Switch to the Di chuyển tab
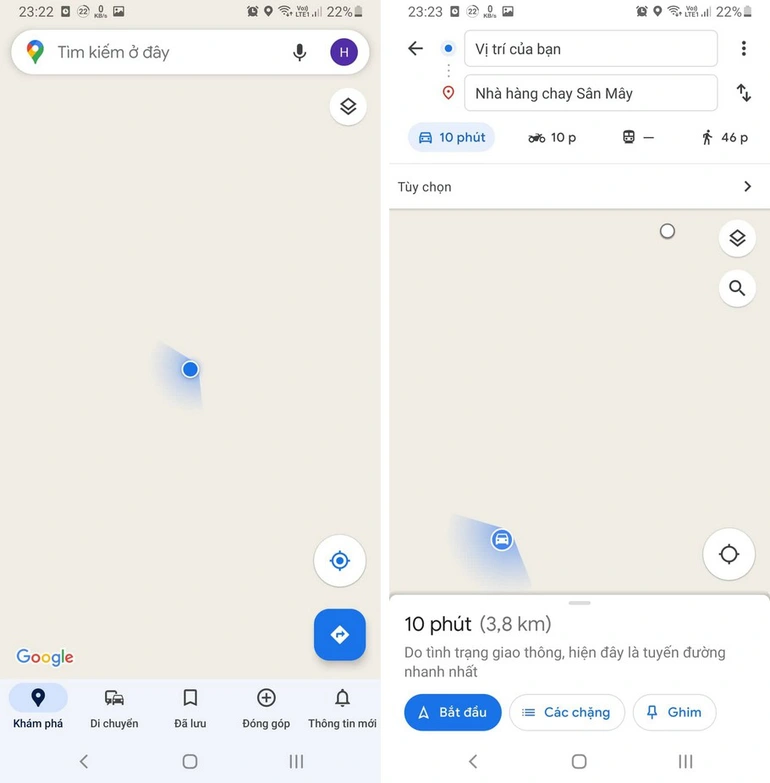The image size is (770, 783). (114, 708)
